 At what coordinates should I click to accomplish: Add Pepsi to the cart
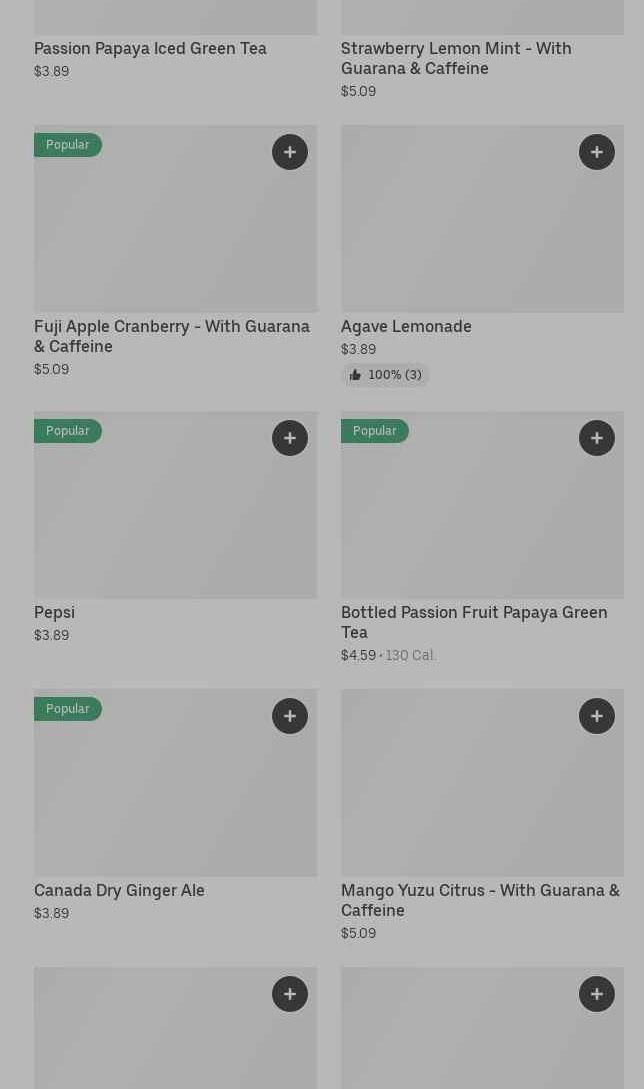click(x=290, y=438)
